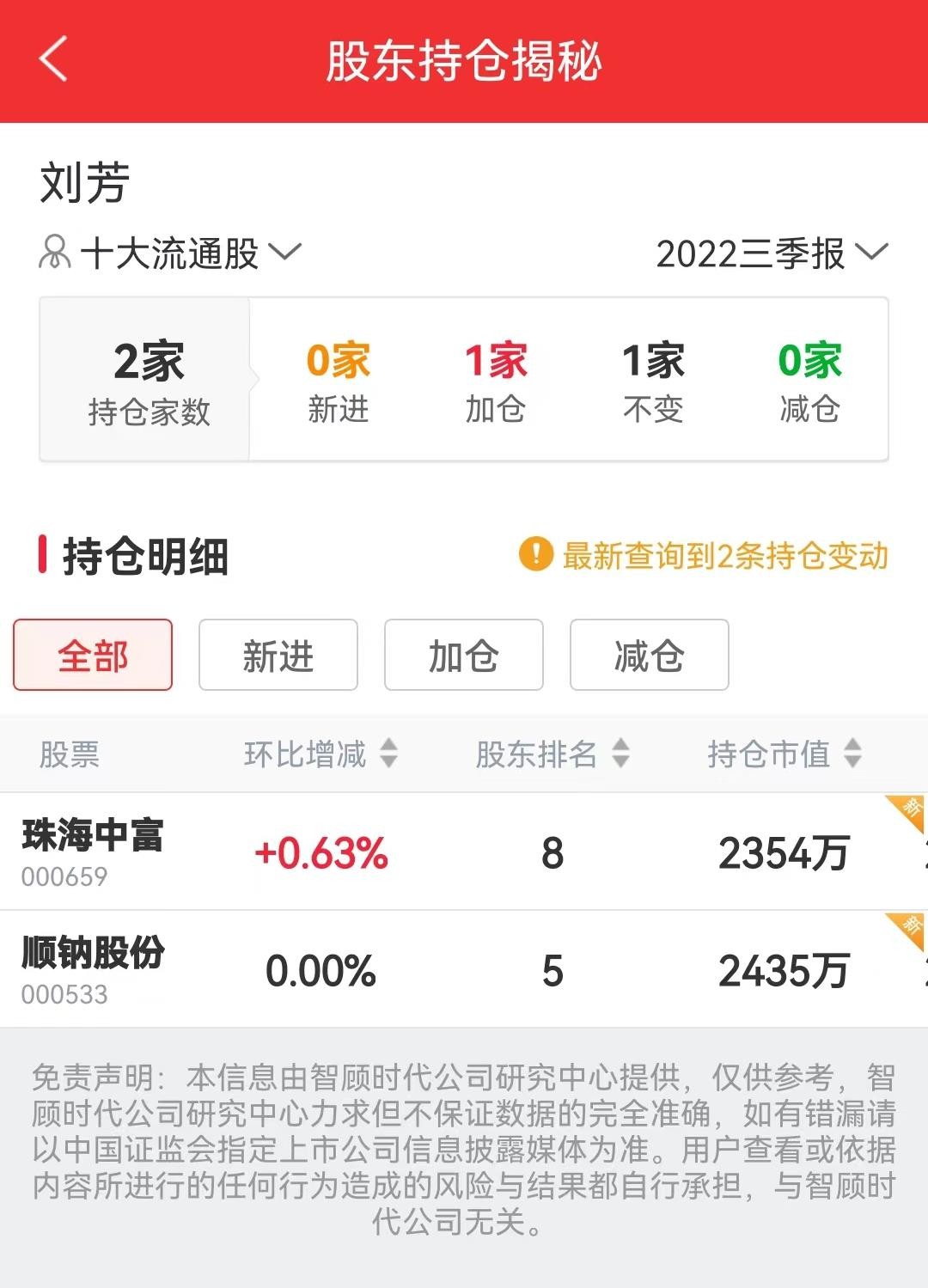The width and height of the screenshot is (928, 1288).
Task: Tap the sort arrows beside 持仓市值
Action: pos(852,754)
